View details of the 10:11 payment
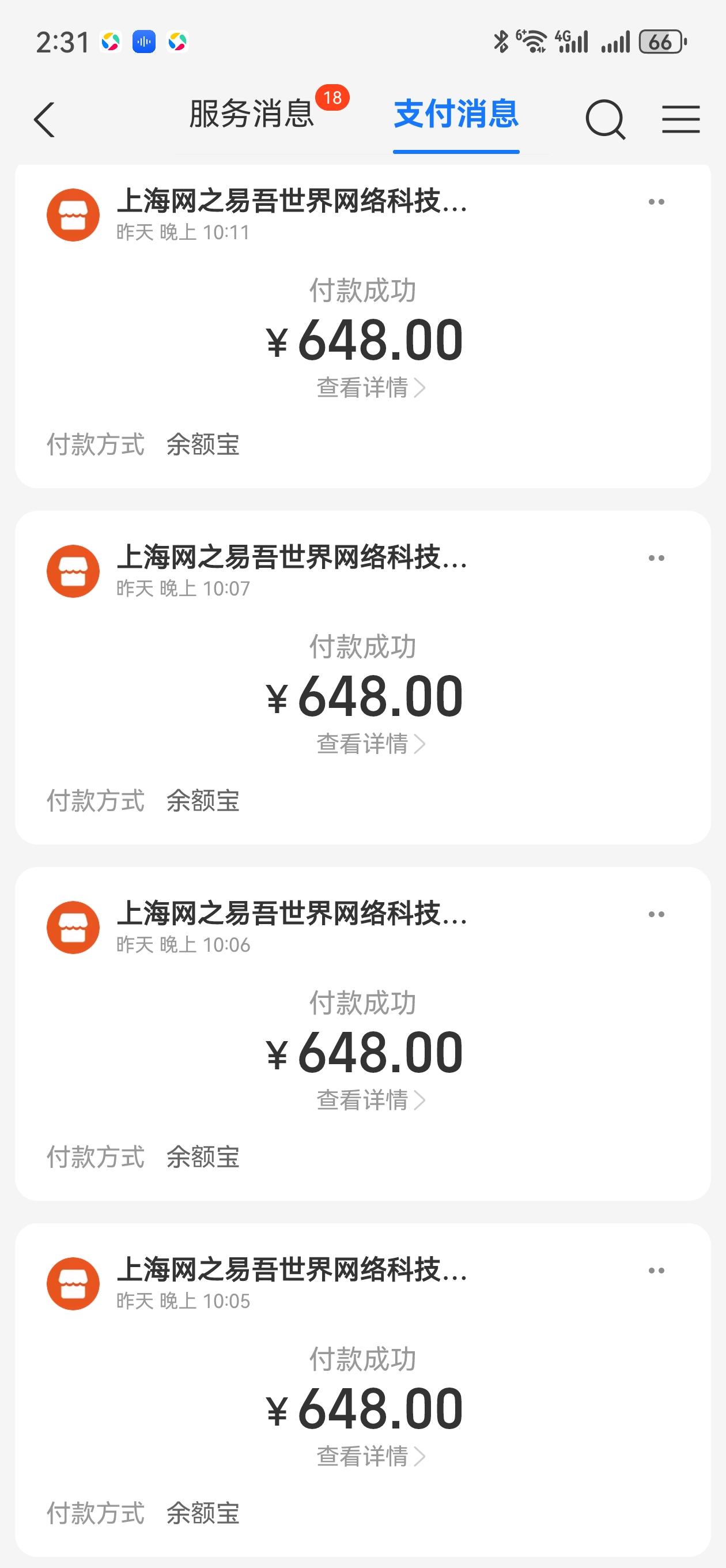 [x=370, y=388]
